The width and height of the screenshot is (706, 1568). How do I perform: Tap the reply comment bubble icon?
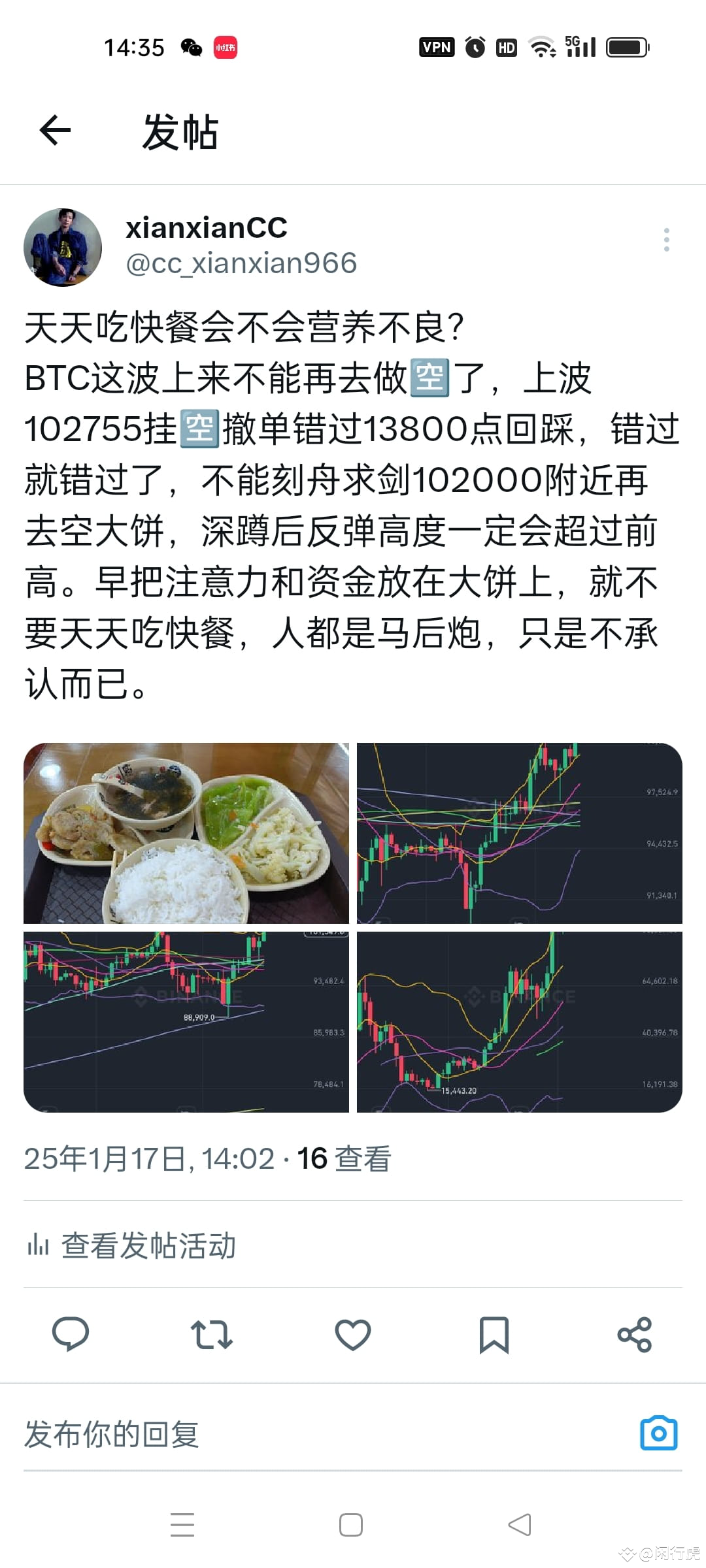click(x=69, y=1335)
